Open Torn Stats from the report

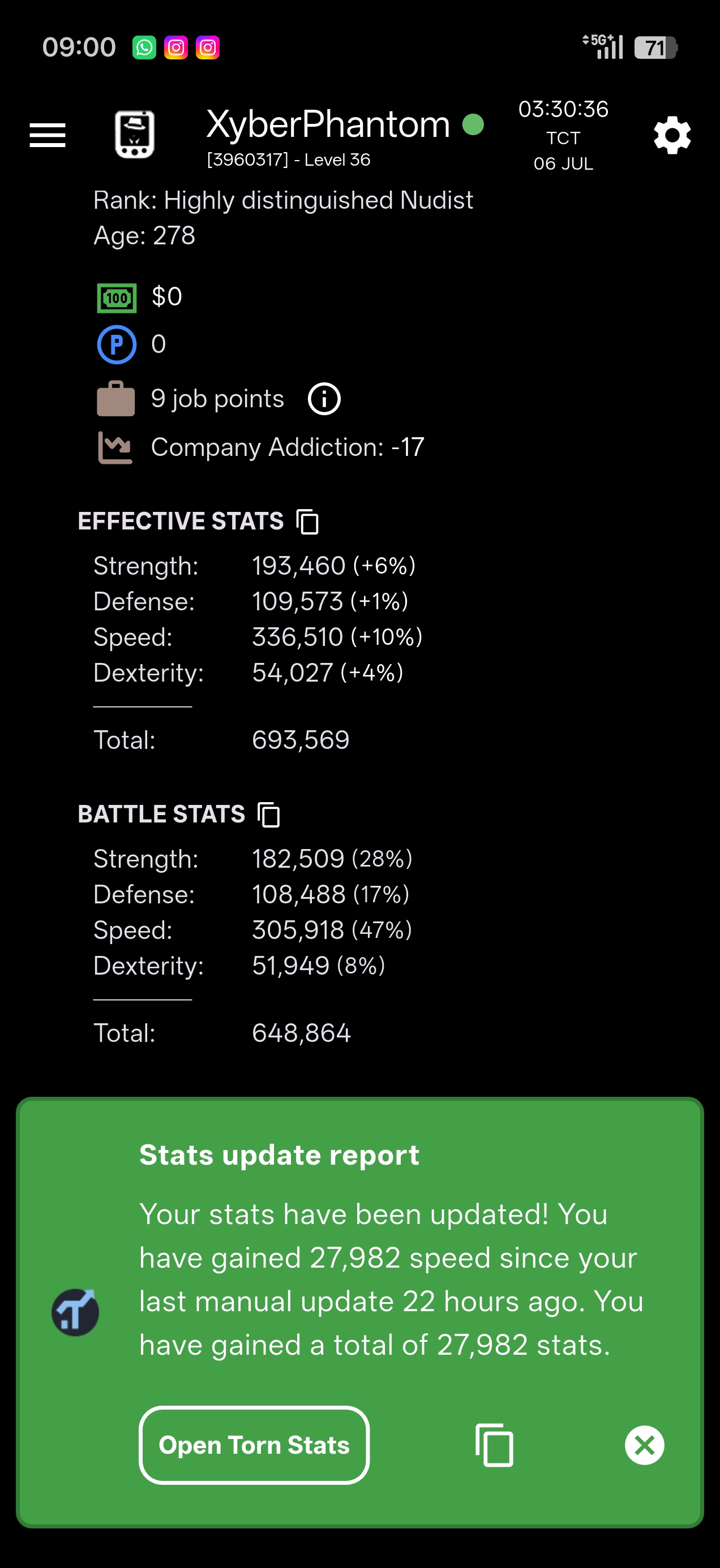pos(254,1445)
